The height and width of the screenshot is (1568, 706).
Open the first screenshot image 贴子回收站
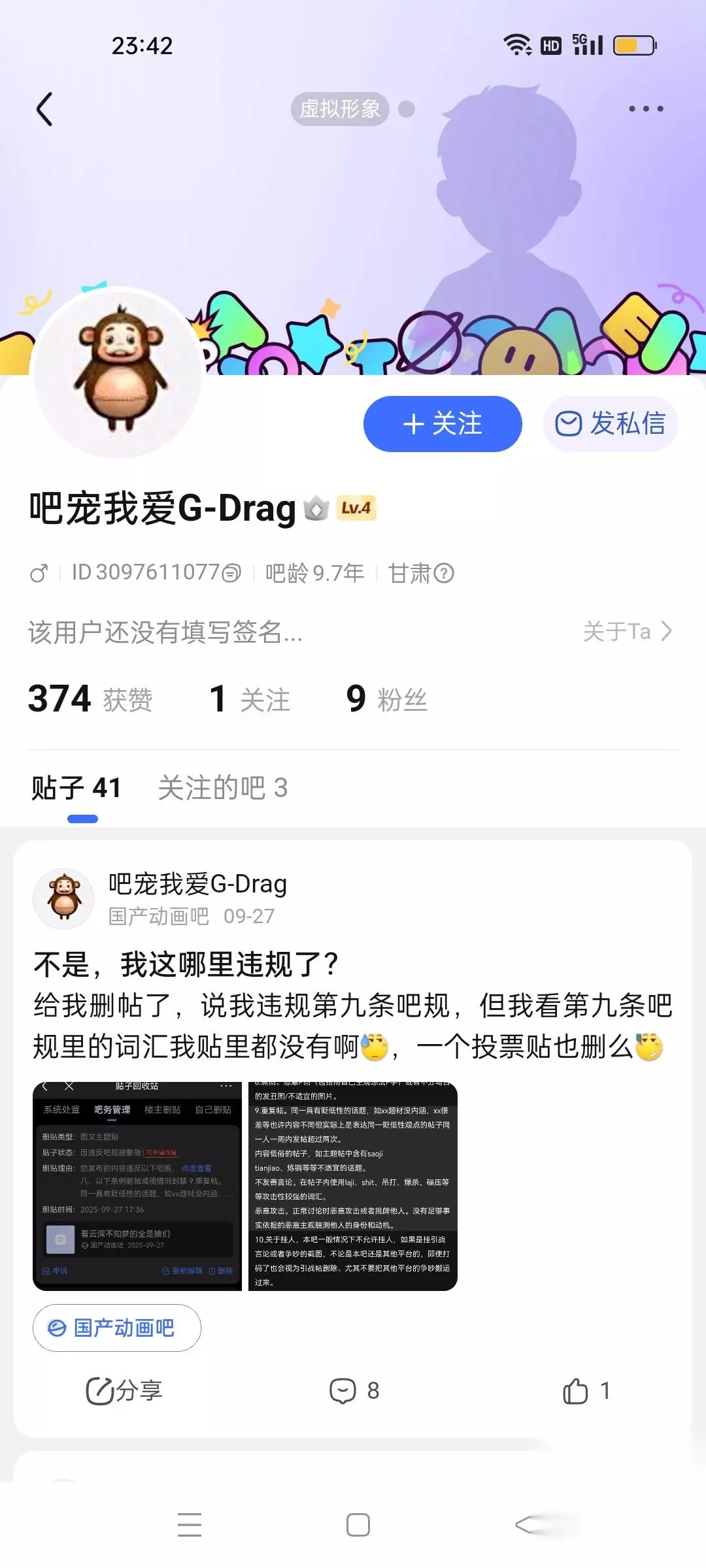click(137, 1186)
